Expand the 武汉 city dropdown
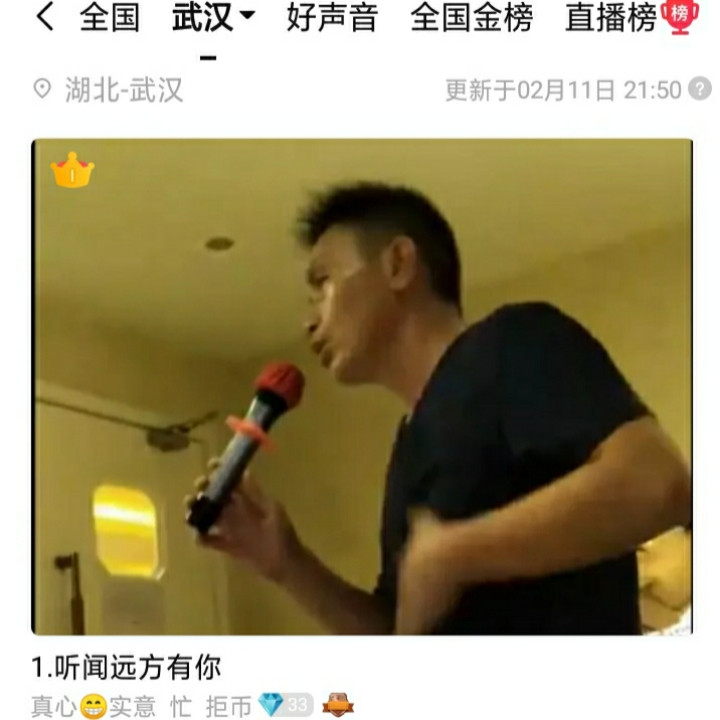 tap(214, 18)
